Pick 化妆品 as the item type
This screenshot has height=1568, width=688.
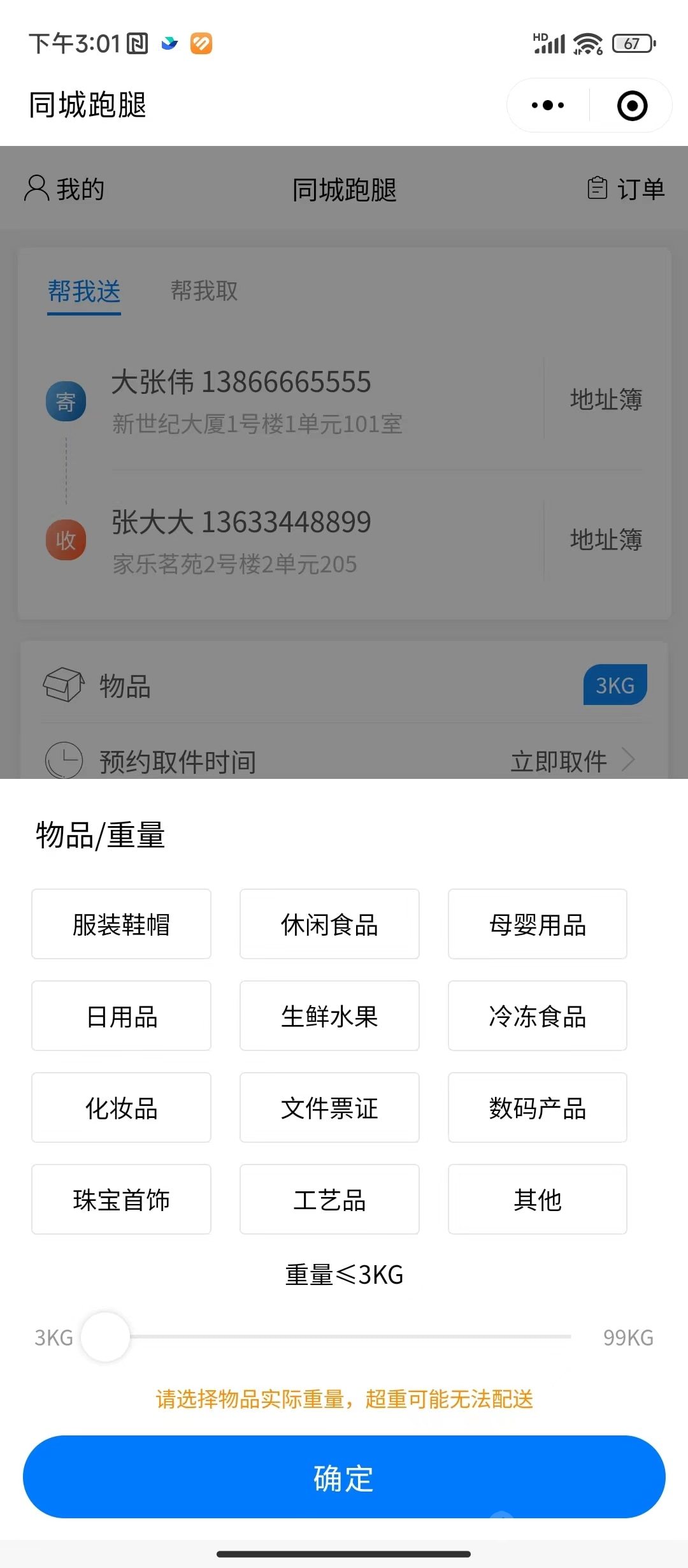pyautogui.click(x=121, y=1107)
